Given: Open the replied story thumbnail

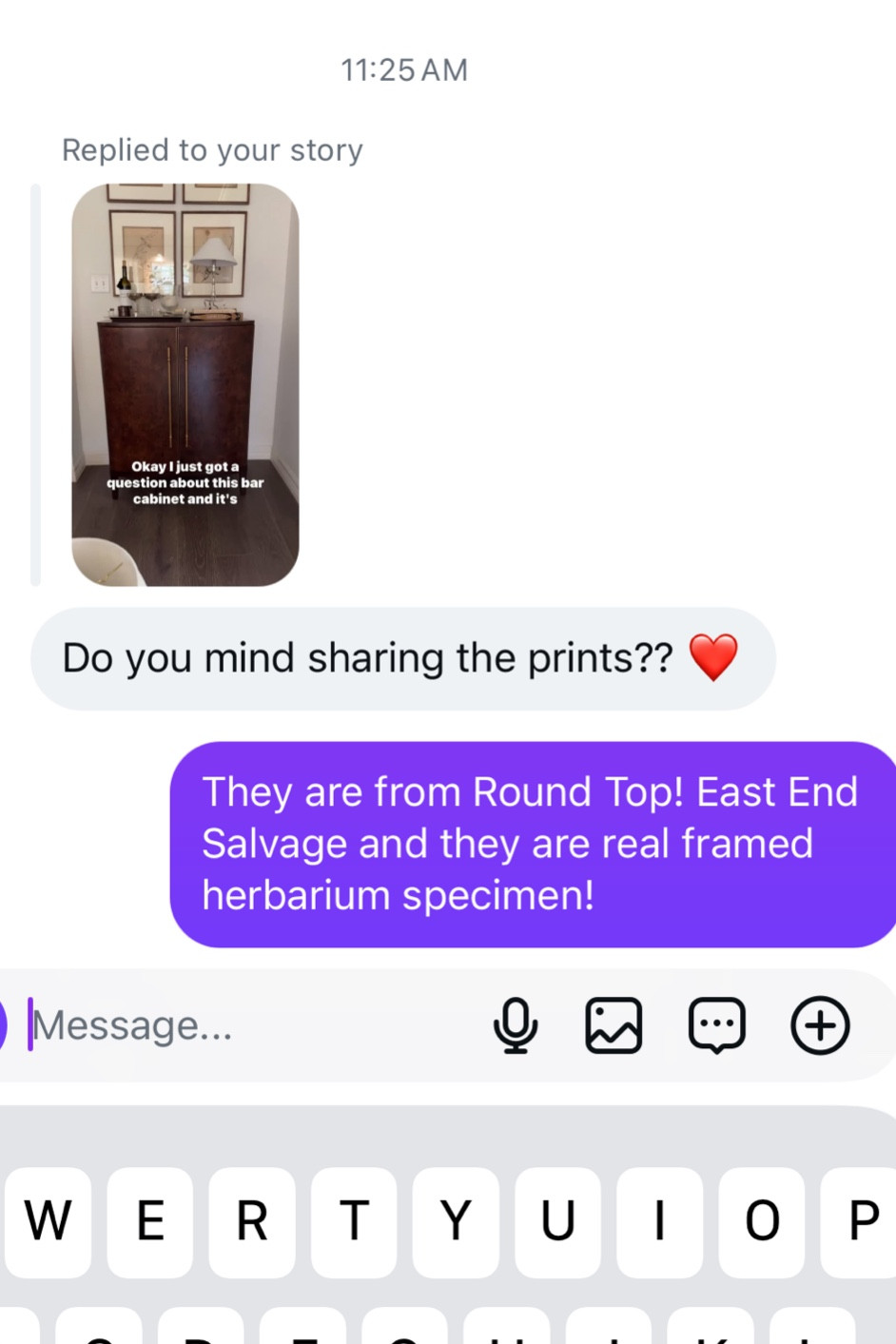Looking at the screenshot, I should (x=185, y=384).
